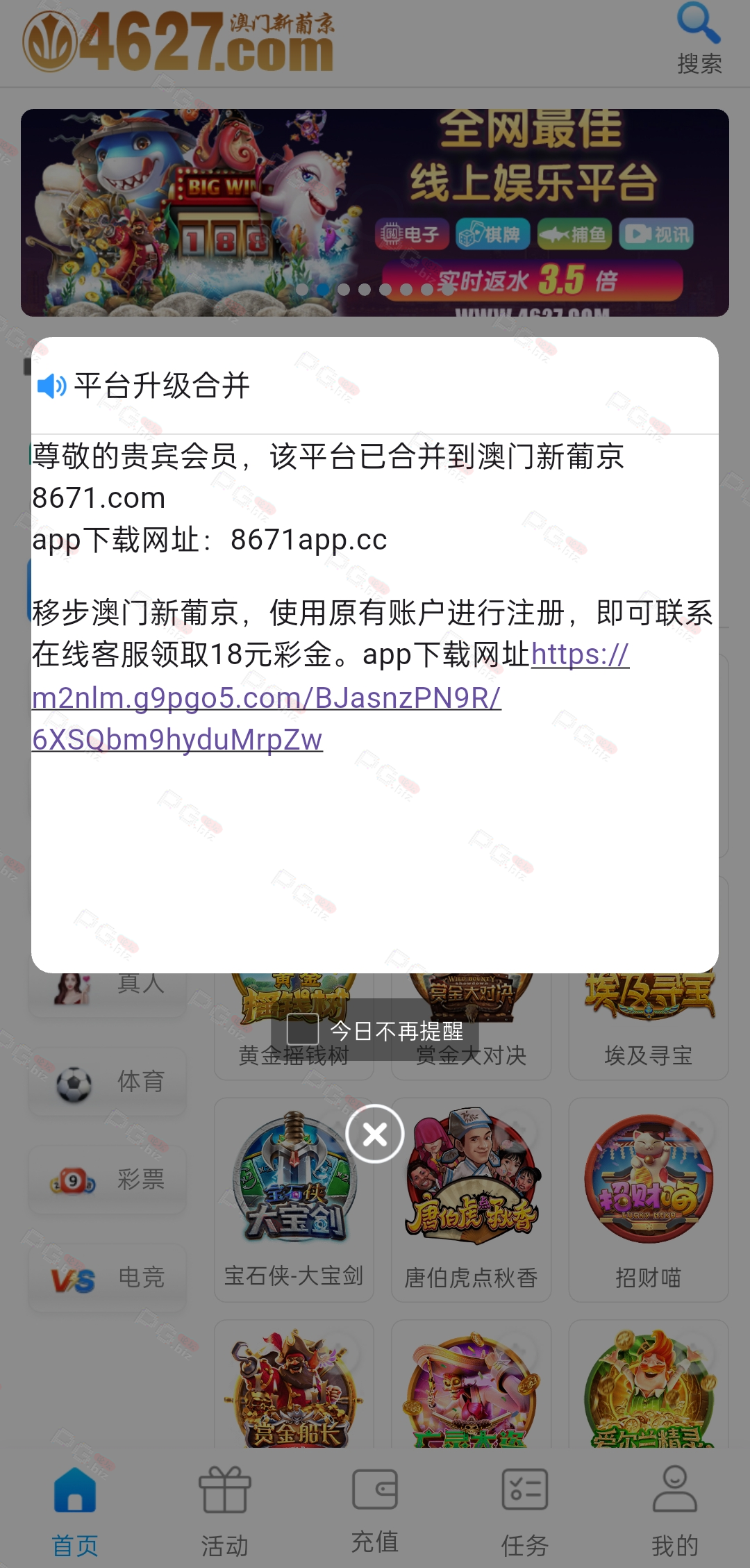Select the 彩票 category

tap(108, 1180)
